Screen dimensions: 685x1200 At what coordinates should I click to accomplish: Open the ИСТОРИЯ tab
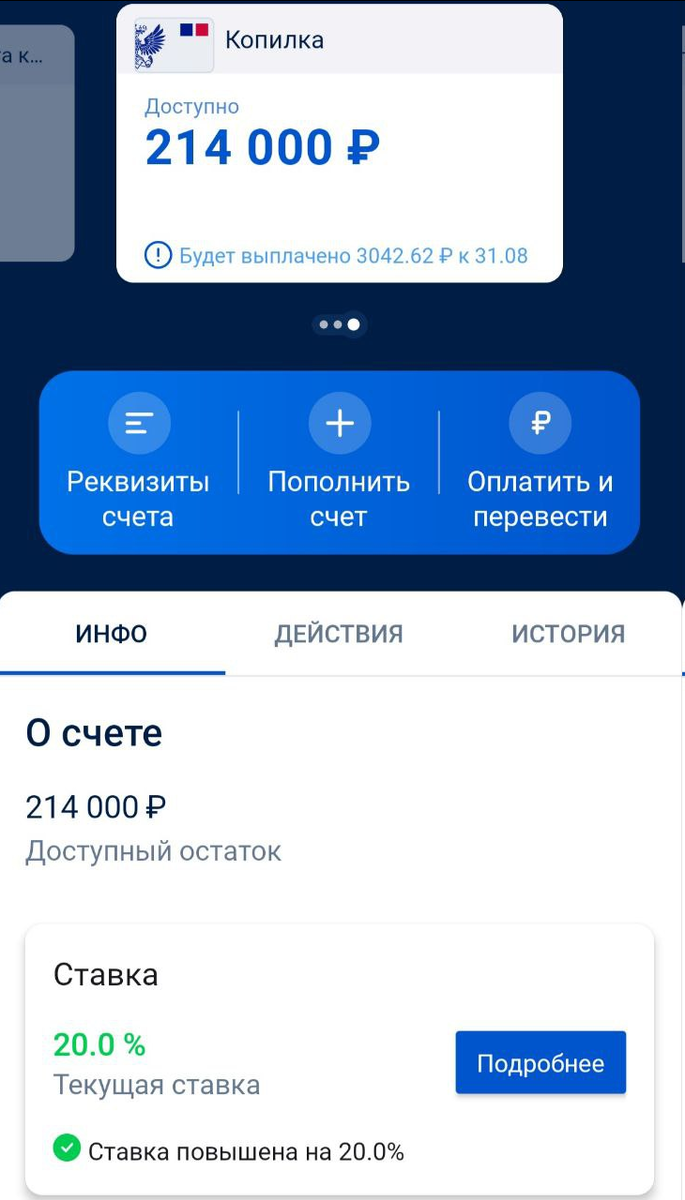pyautogui.click(x=568, y=634)
